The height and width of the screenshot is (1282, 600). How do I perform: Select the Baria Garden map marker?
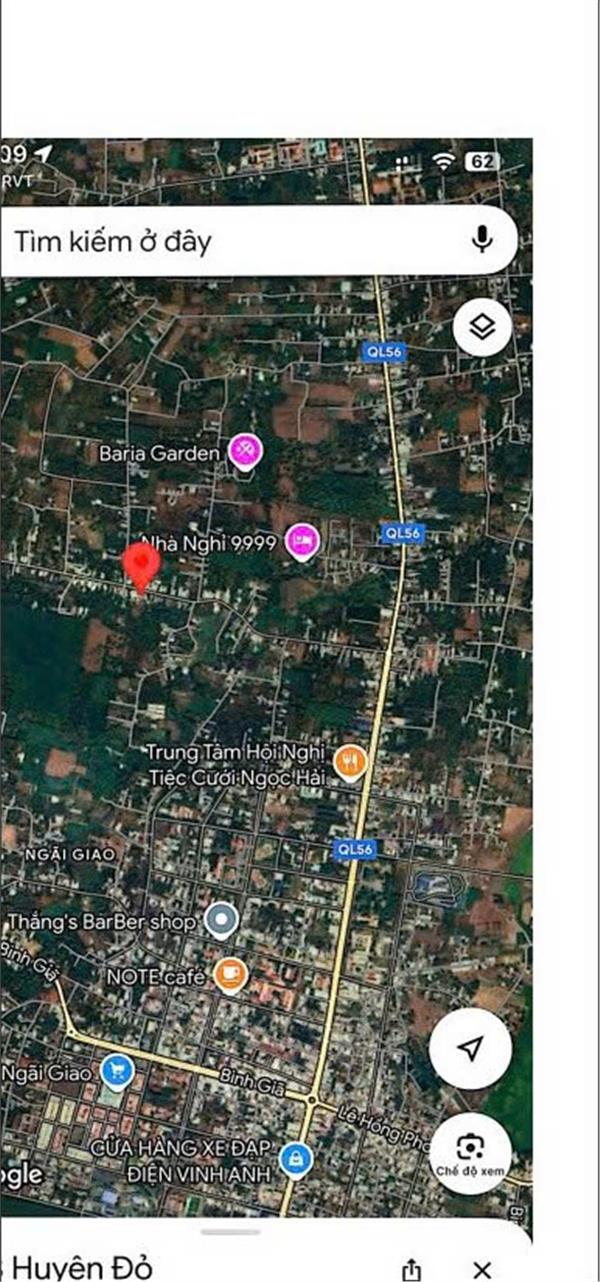click(x=245, y=452)
